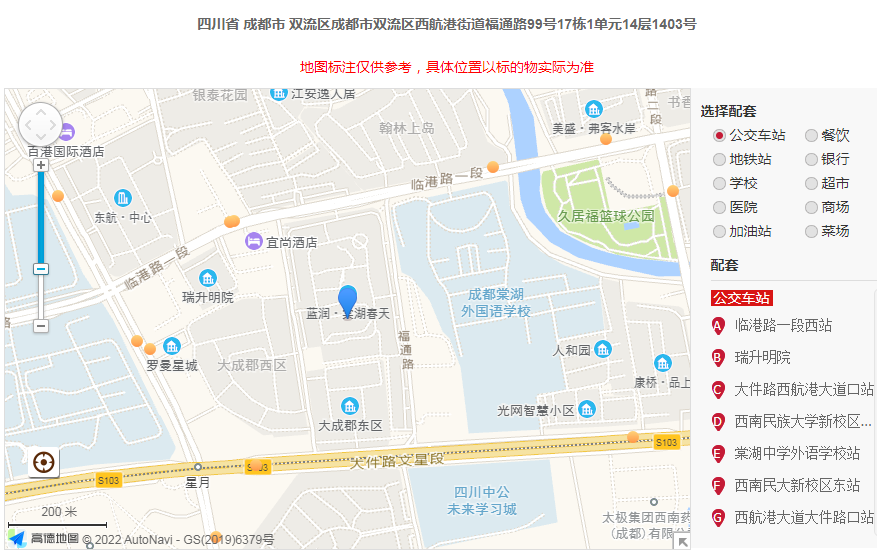Pick the 商场 radio option
Viewport: 877px width, 550px height.
[812, 207]
